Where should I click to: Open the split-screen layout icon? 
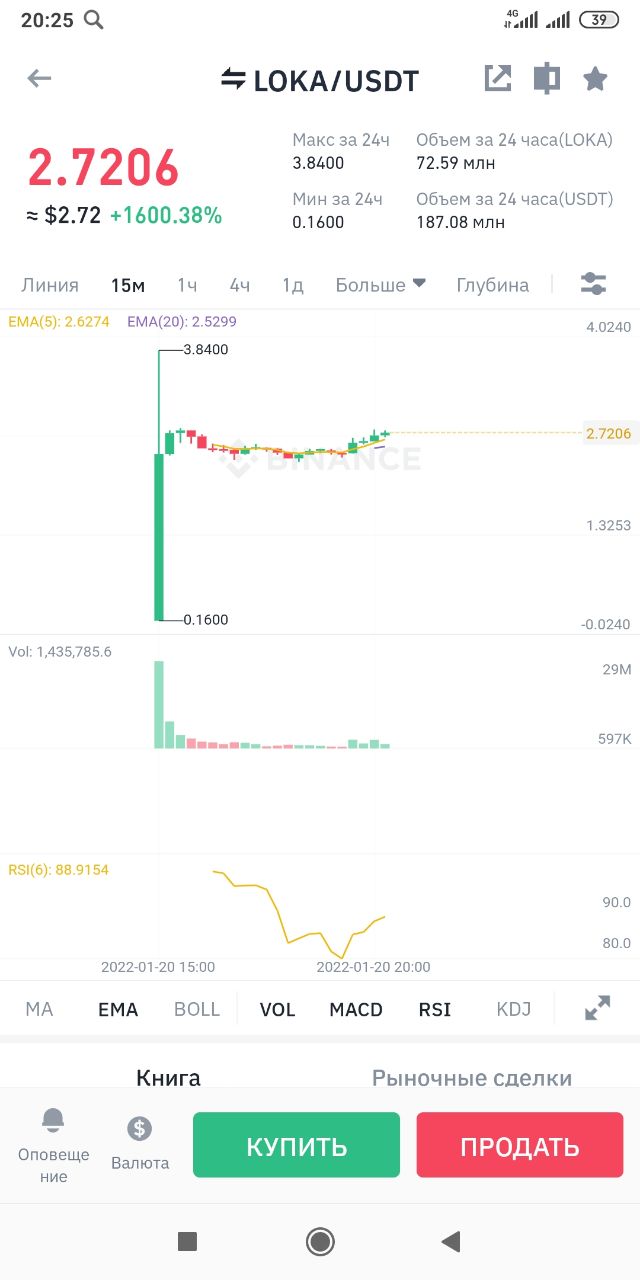[547, 78]
